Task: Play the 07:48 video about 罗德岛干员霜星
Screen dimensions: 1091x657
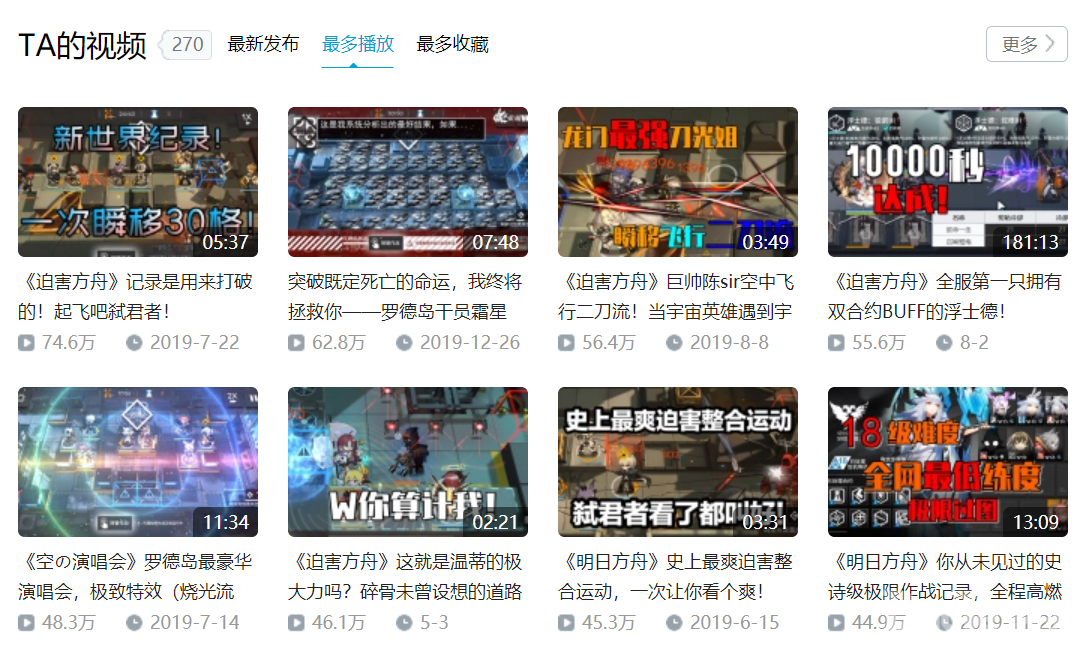Action: (408, 182)
